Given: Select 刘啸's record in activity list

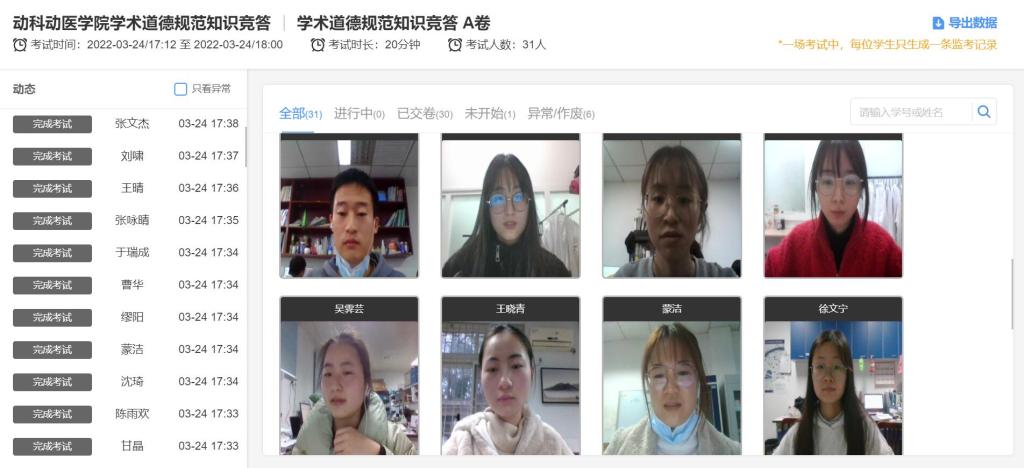Looking at the screenshot, I should point(132,156).
